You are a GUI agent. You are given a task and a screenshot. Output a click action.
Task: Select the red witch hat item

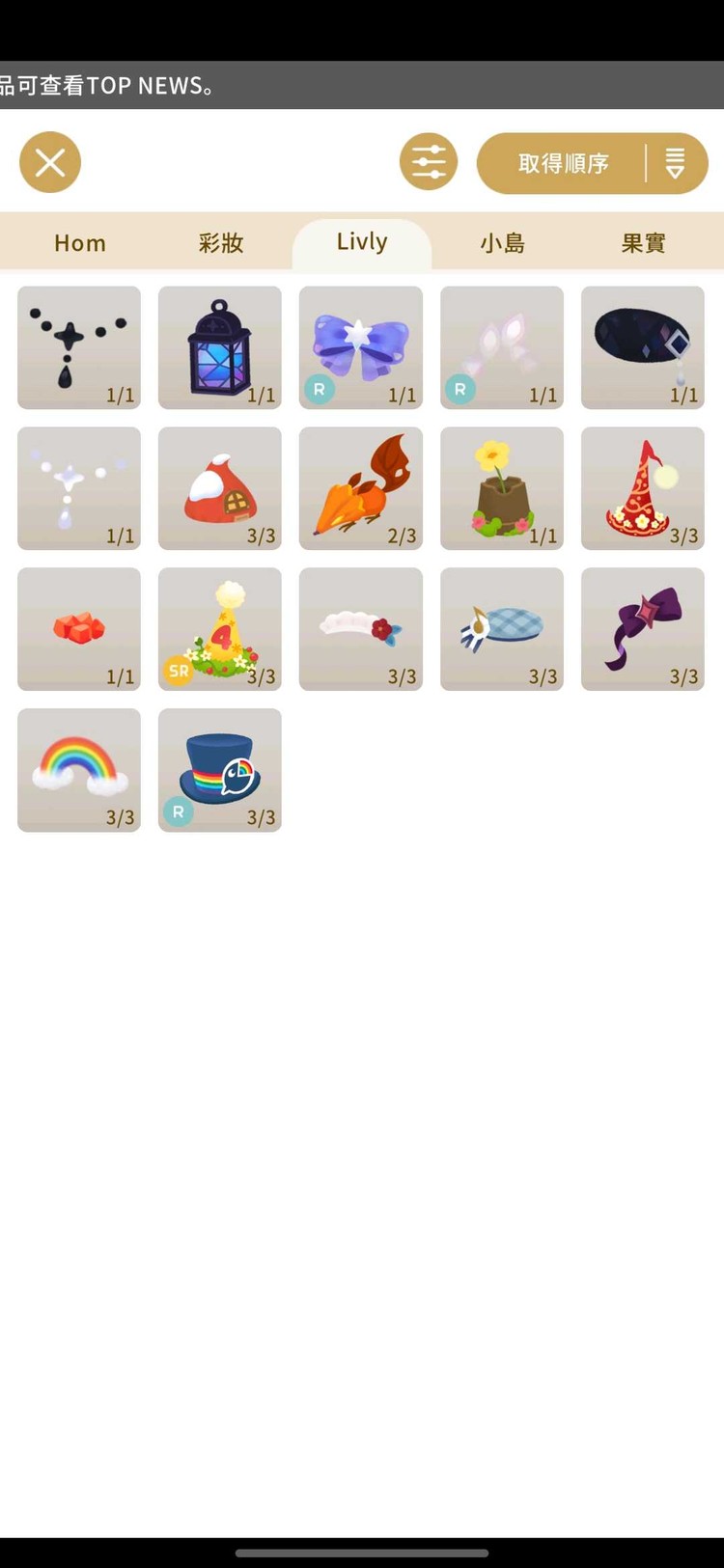tap(643, 488)
